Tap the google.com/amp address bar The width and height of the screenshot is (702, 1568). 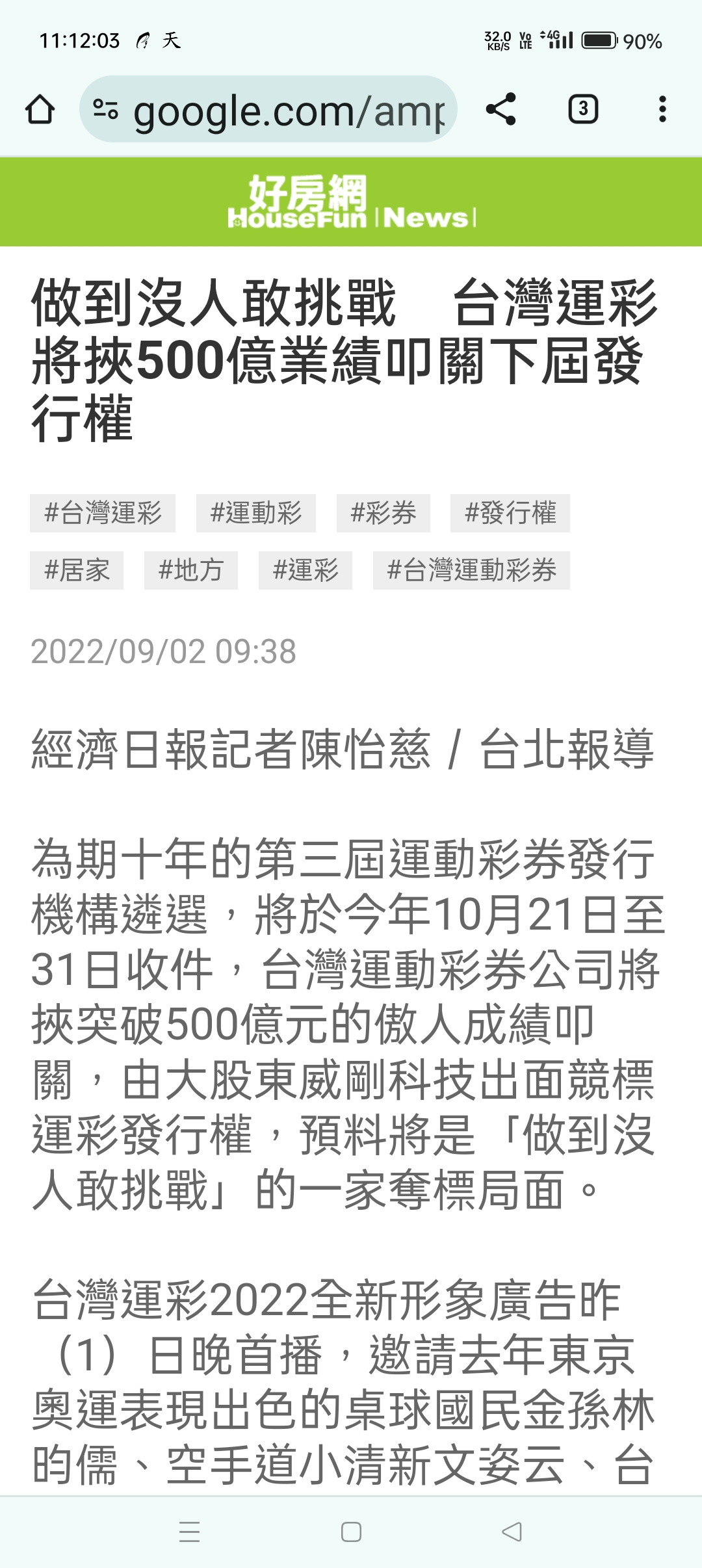click(268, 109)
